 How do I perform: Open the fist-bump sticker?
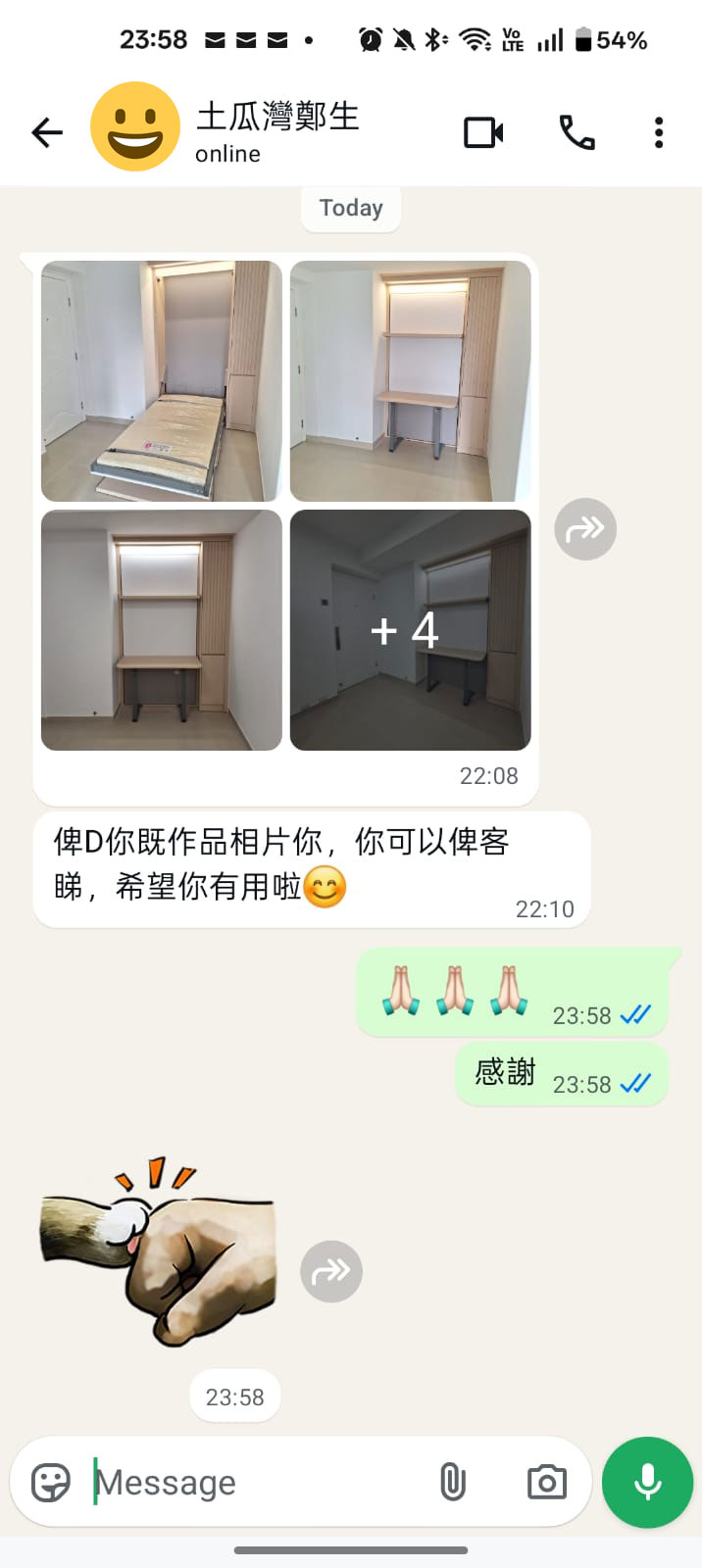click(x=159, y=1251)
